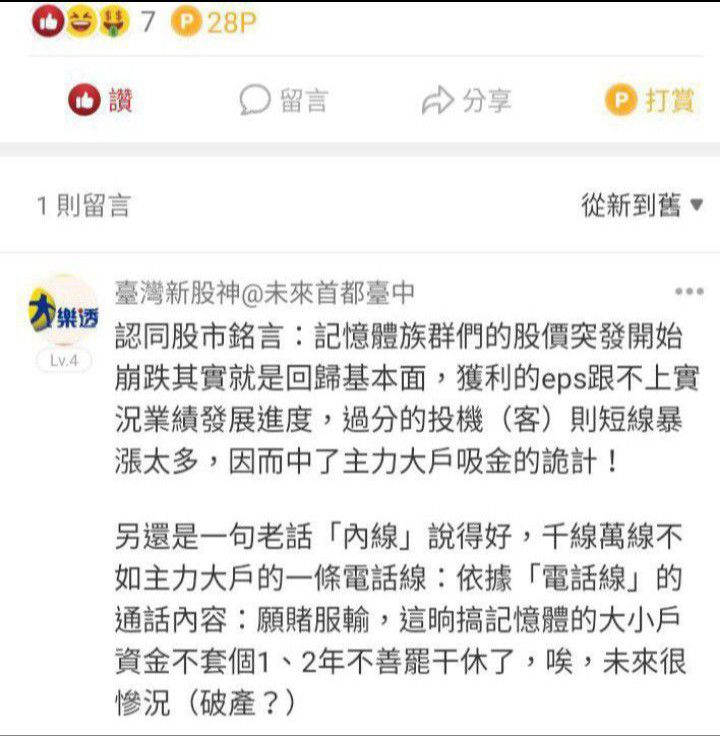The height and width of the screenshot is (736, 720).
Task: Share the post via 分享
Action: pyautogui.click(x=467, y=100)
